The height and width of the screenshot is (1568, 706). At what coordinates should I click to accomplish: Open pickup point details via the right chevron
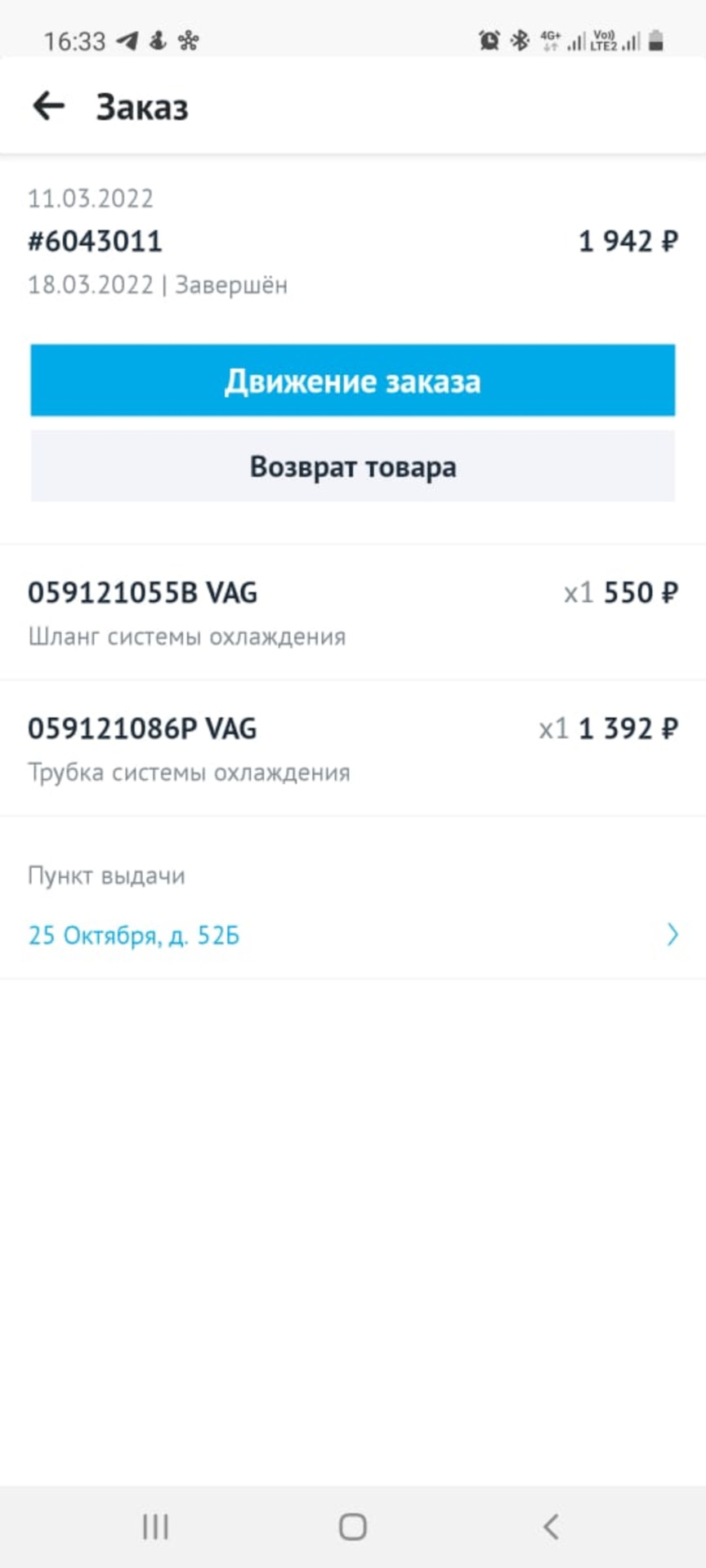point(672,933)
